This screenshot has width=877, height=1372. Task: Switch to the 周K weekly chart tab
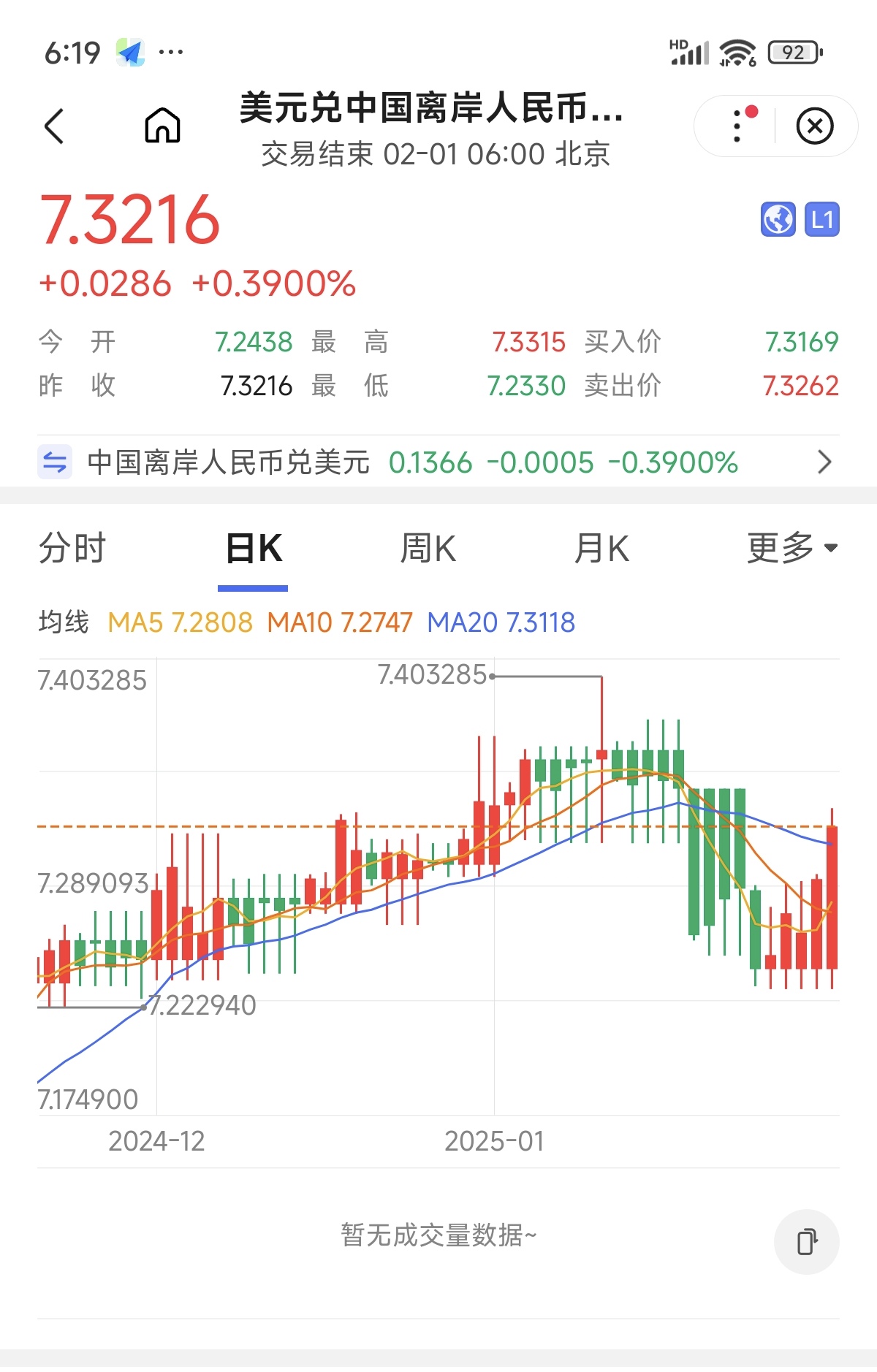coord(428,547)
